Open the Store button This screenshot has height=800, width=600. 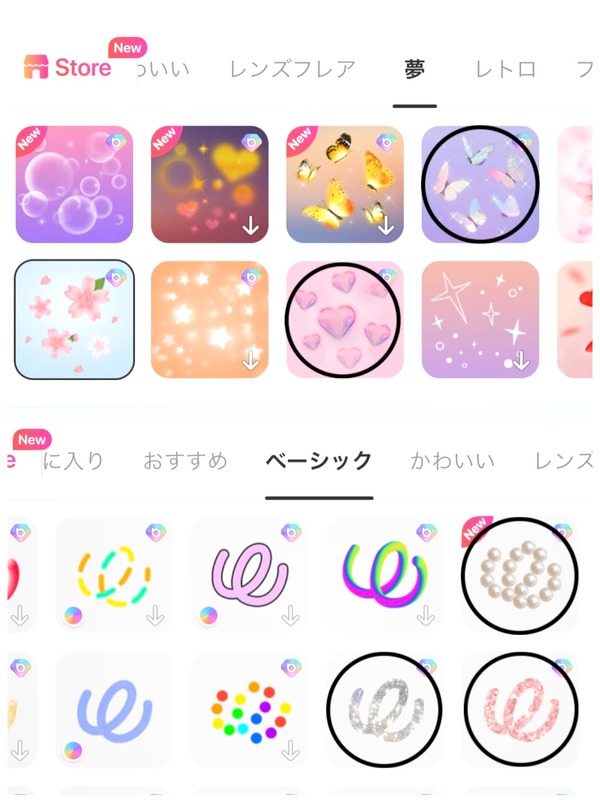coord(68,68)
